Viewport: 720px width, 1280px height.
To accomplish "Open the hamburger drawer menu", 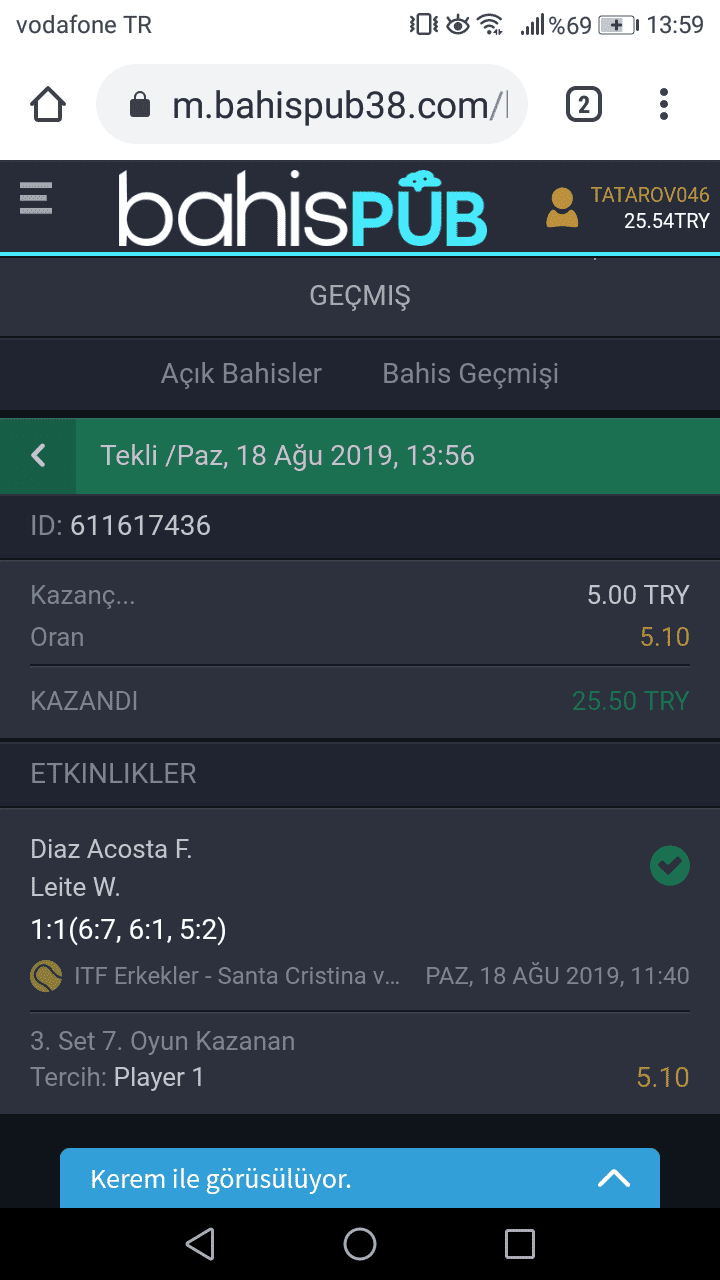I will point(36,198).
